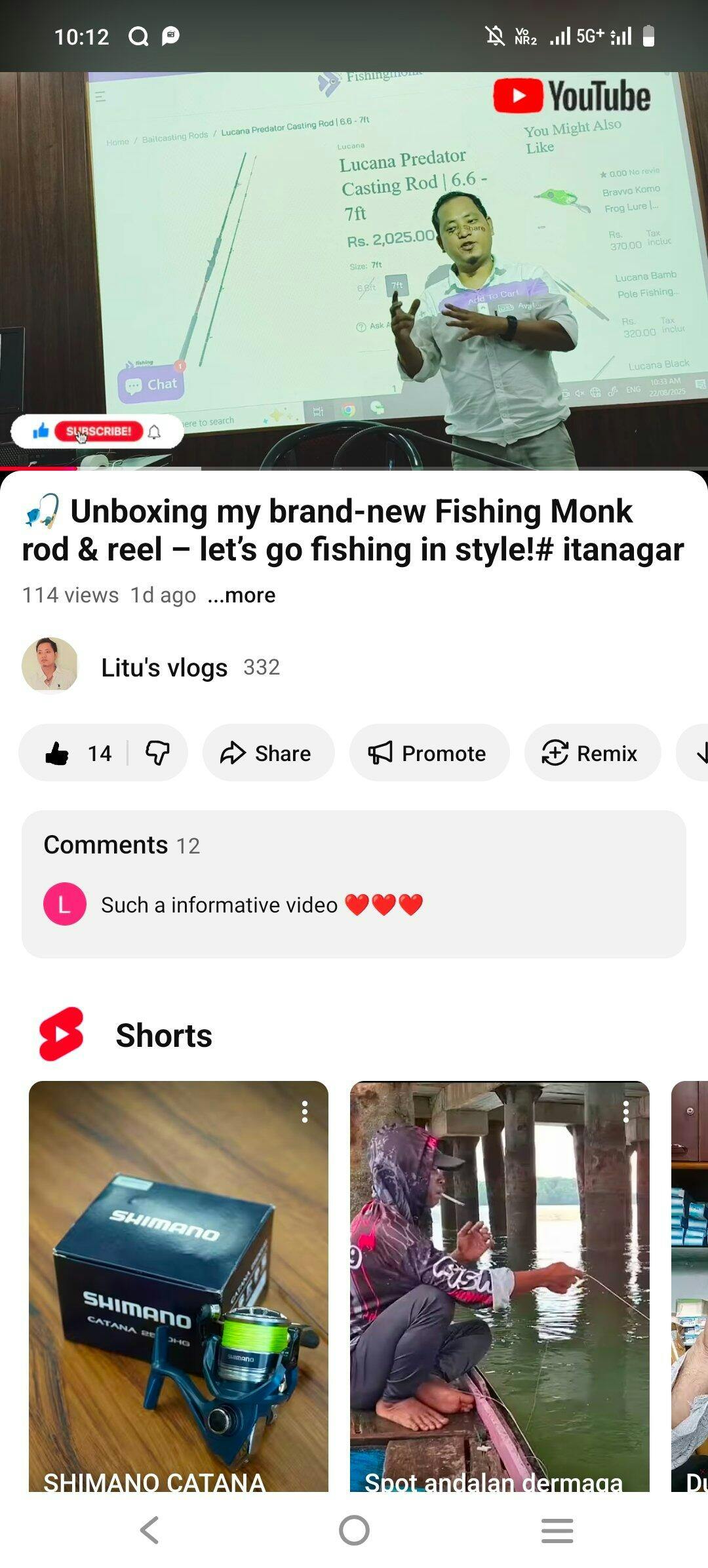Open the Promote option
This screenshot has height=1568, width=708.
coord(429,753)
